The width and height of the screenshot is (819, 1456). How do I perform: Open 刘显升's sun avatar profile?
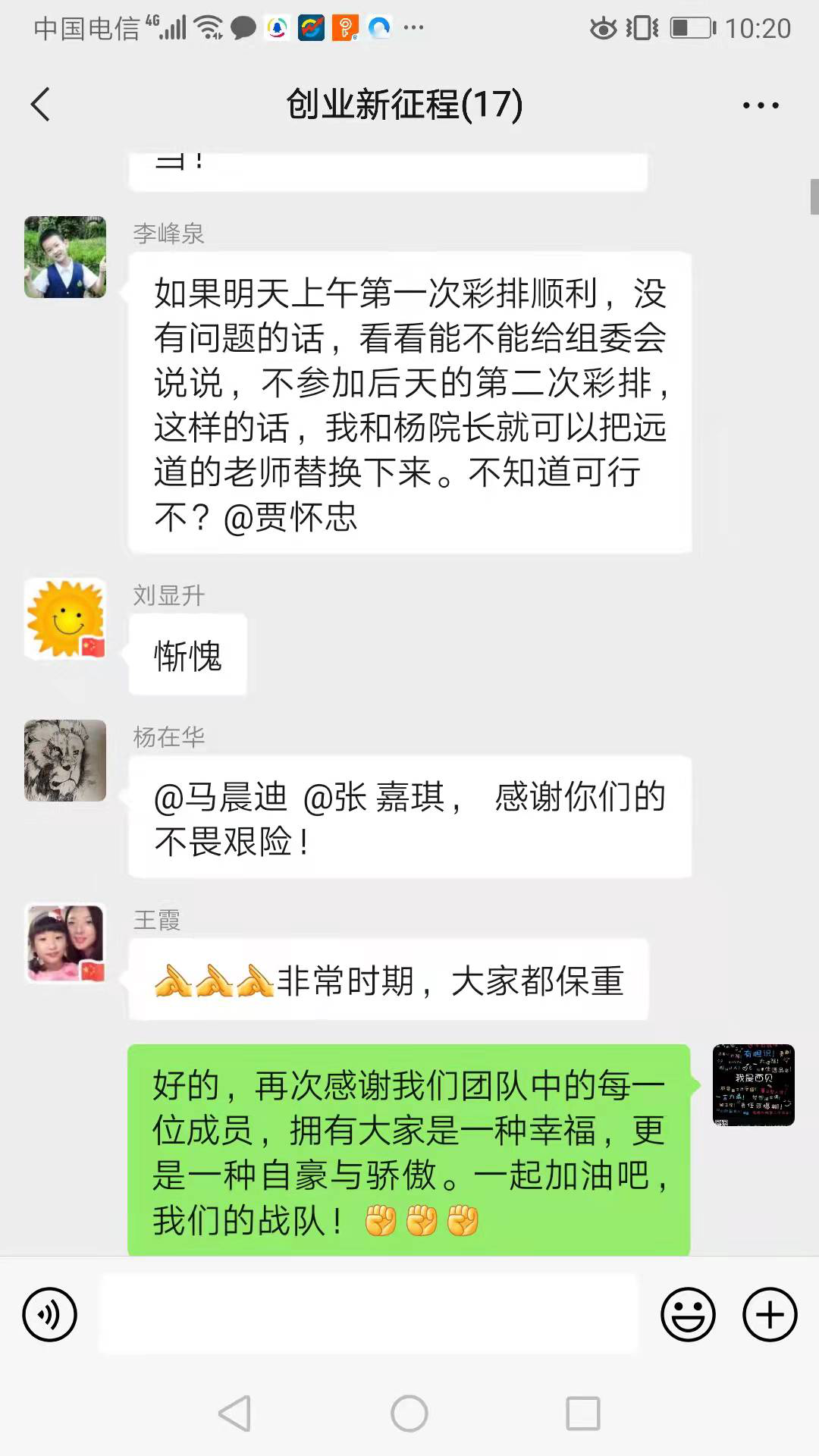click(x=65, y=619)
